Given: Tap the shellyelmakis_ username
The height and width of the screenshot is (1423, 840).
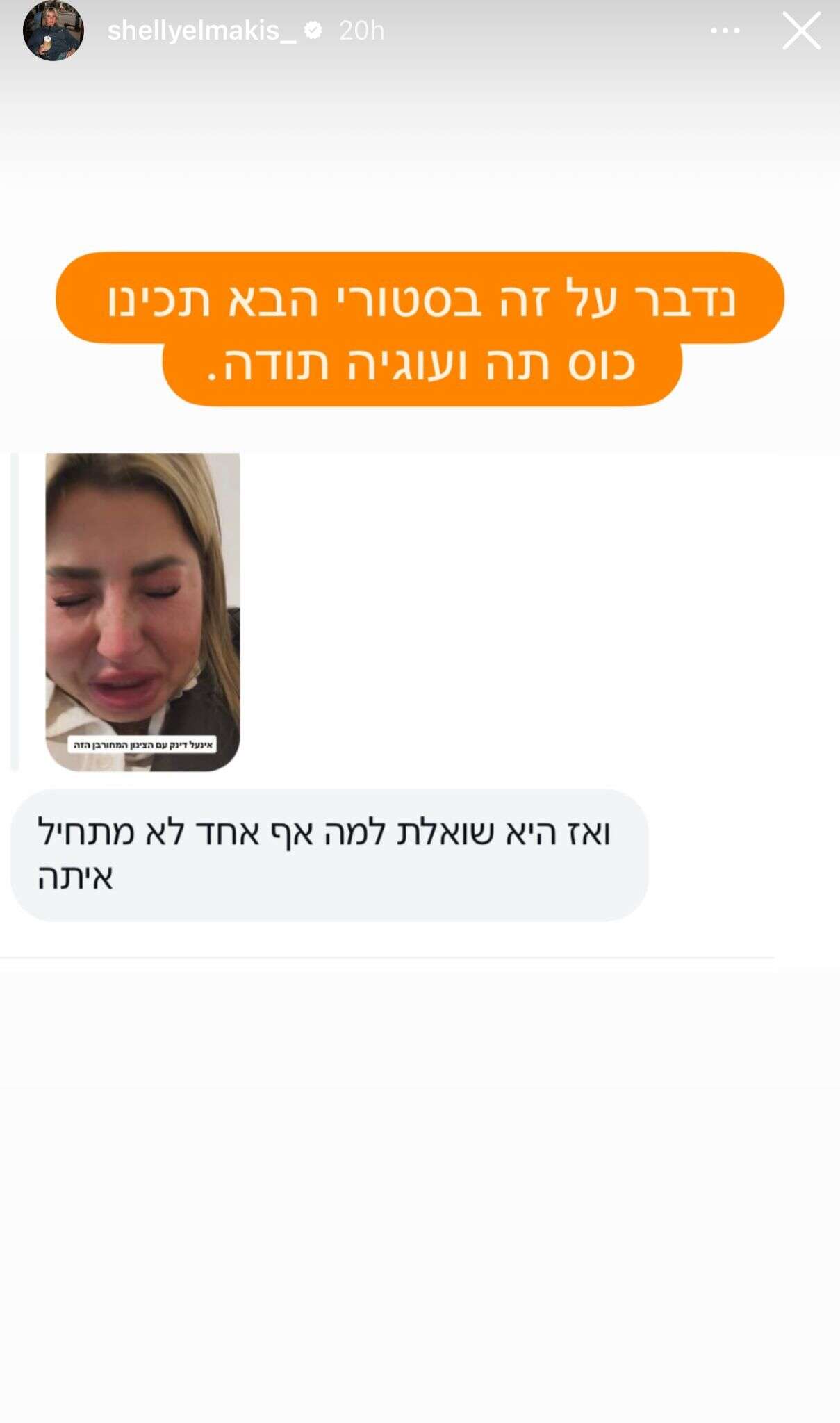Looking at the screenshot, I should (x=201, y=31).
